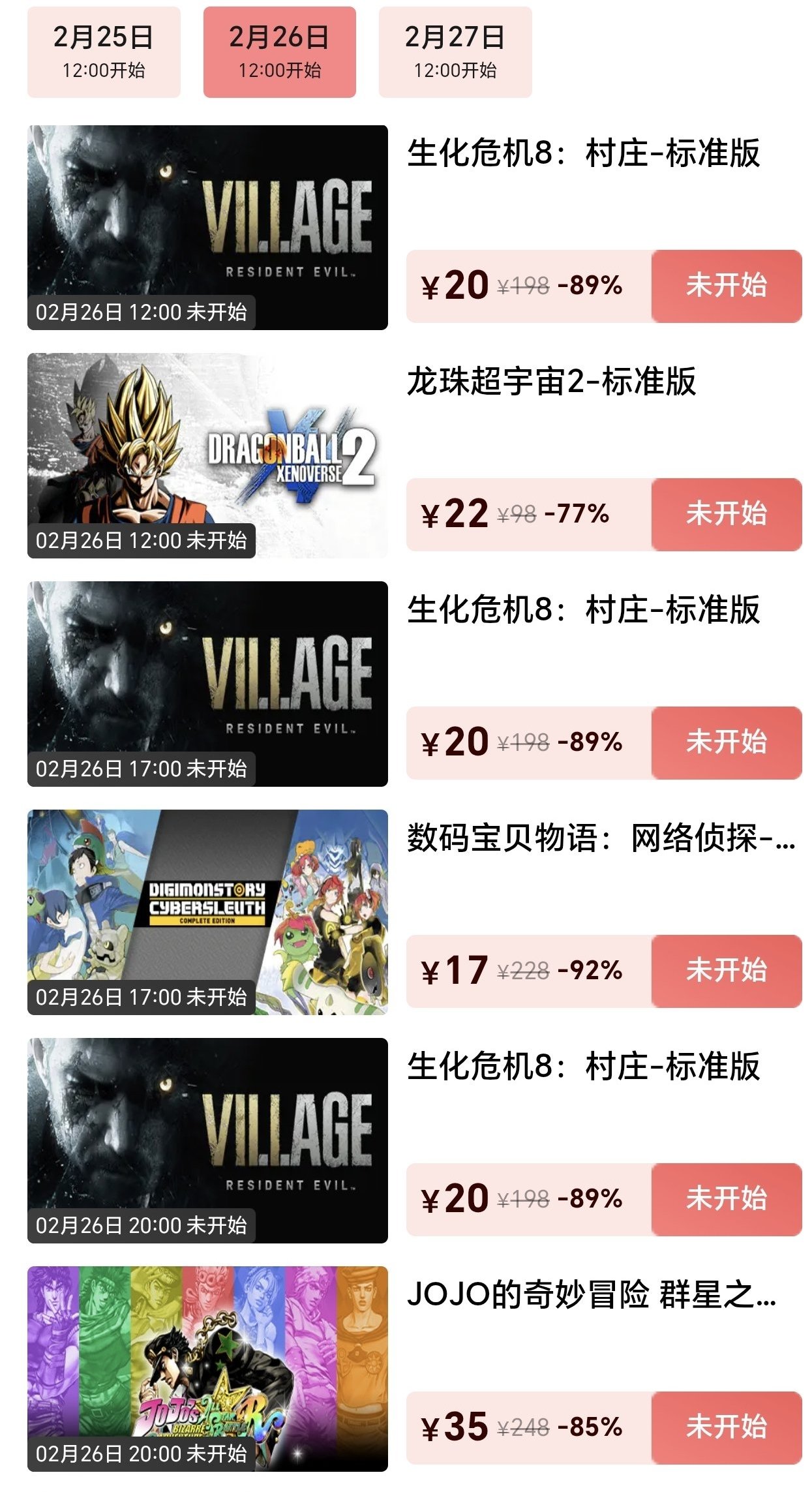
Task: Open the 12:00 生化危机8 Village game image
Action: [x=207, y=227]
